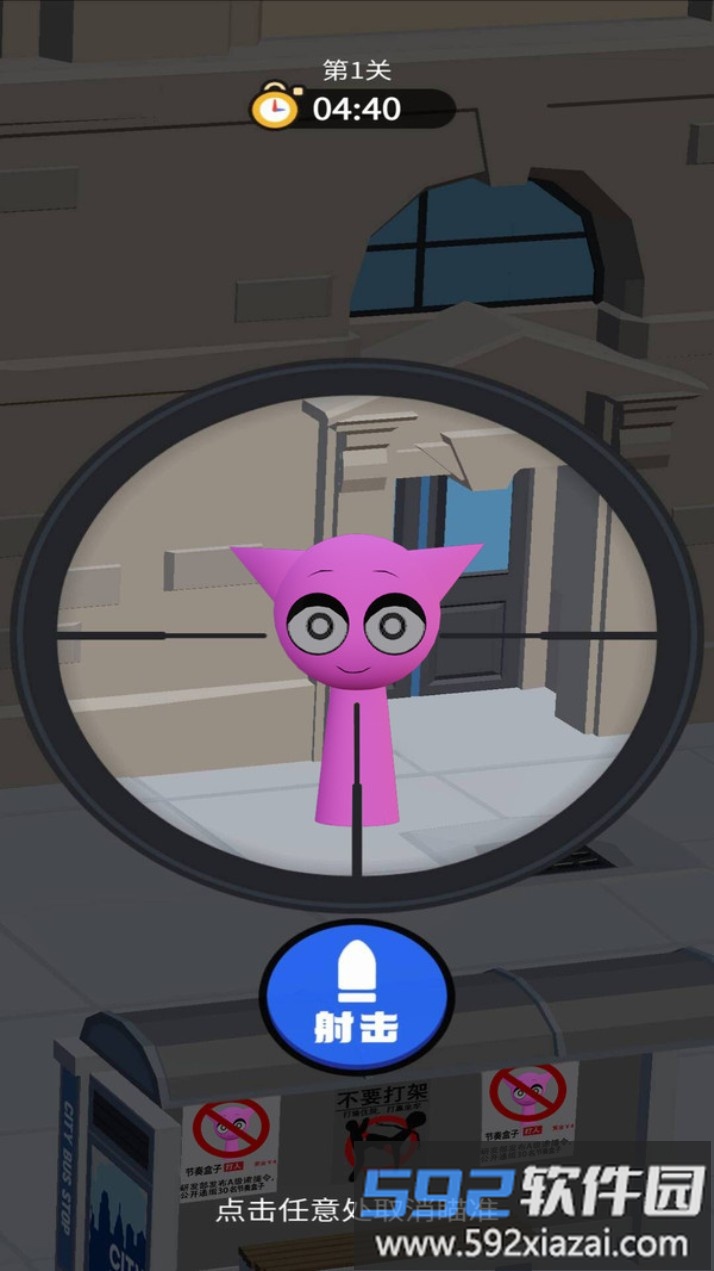Tap the blue 射击 shoot button
The width and height of the screenshot is (714, 1271).
[357, 996]
